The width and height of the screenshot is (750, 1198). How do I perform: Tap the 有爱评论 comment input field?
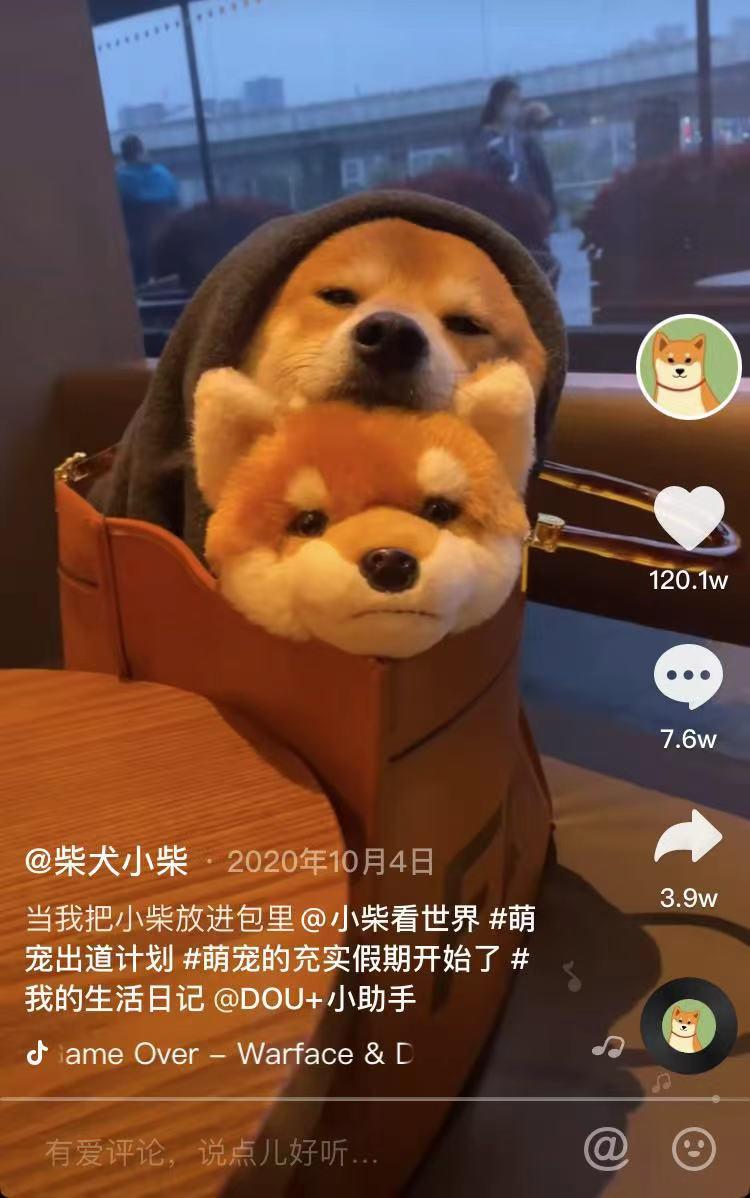pos(212,1153)
